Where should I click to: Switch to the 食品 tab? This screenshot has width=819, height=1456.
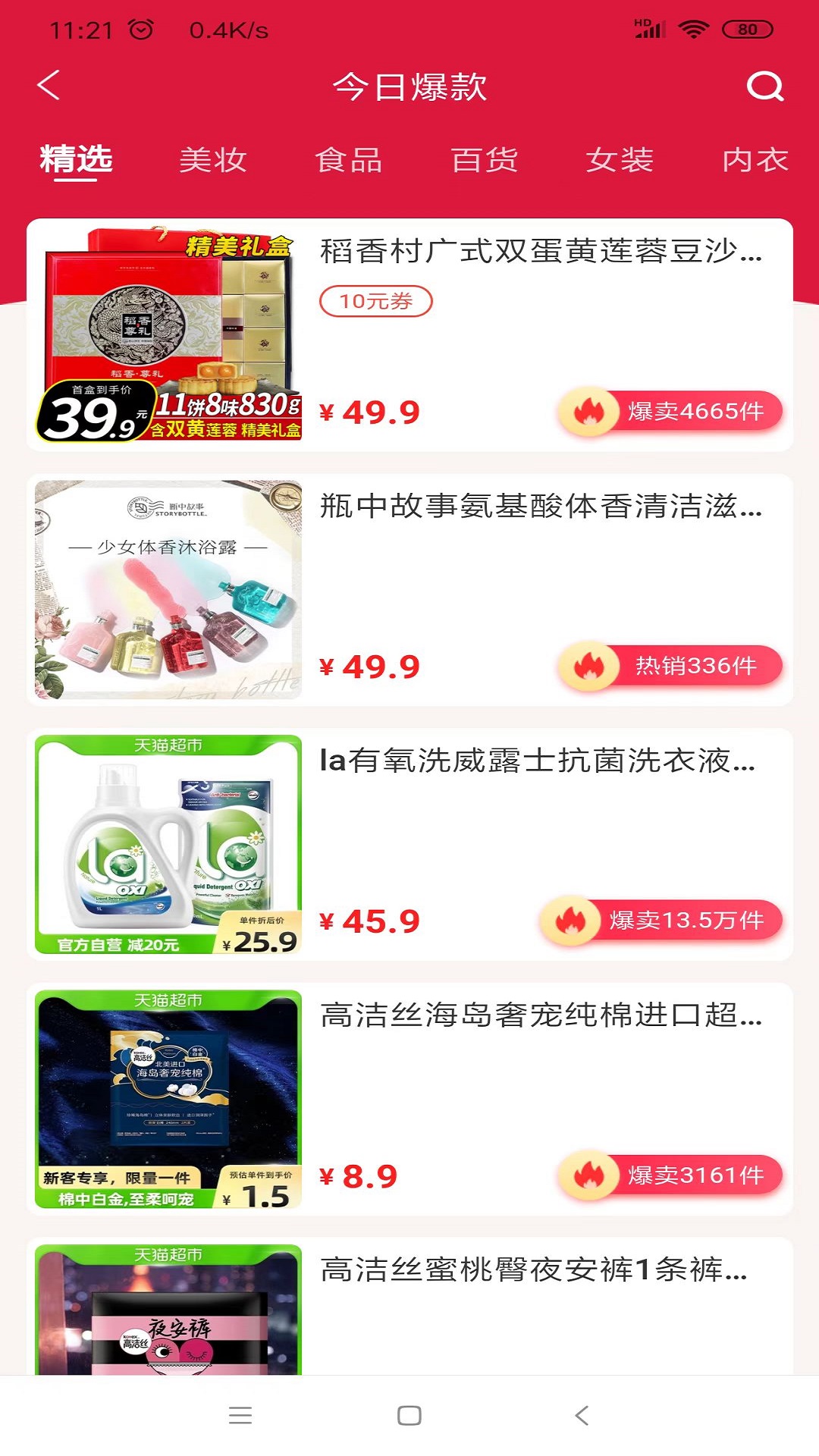pyautogui.click(x=349, y=160)
